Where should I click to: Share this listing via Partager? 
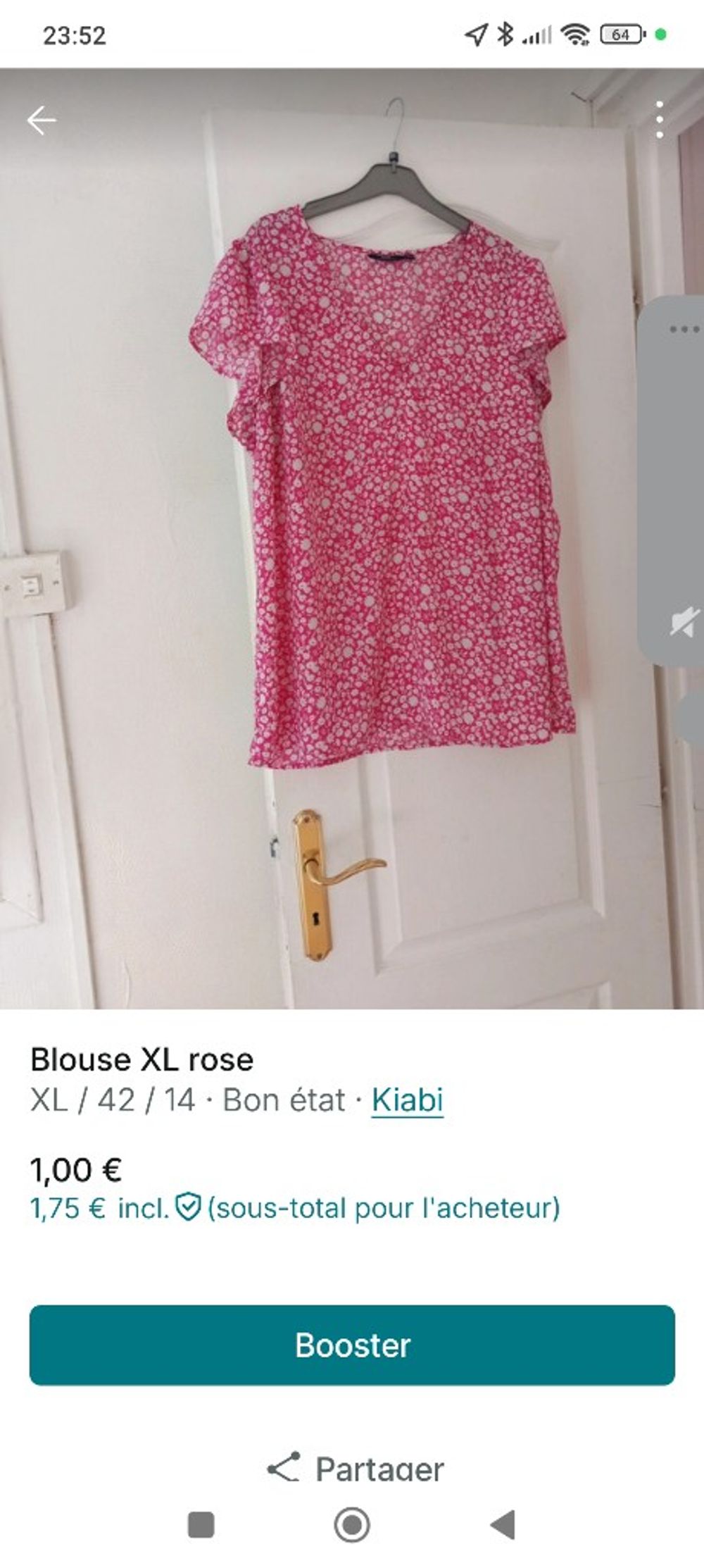point(356,1468)
